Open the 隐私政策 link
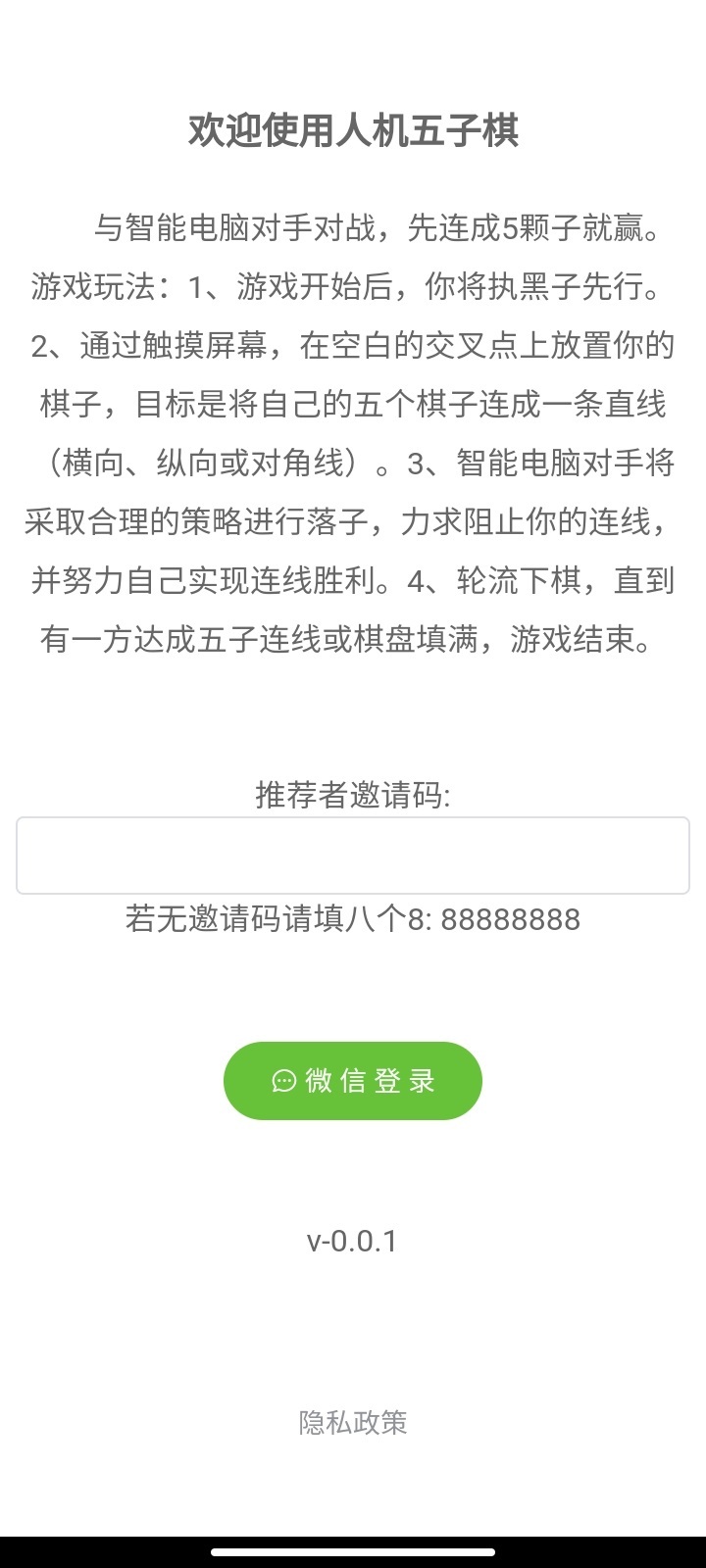 [x=353, y=1422]
